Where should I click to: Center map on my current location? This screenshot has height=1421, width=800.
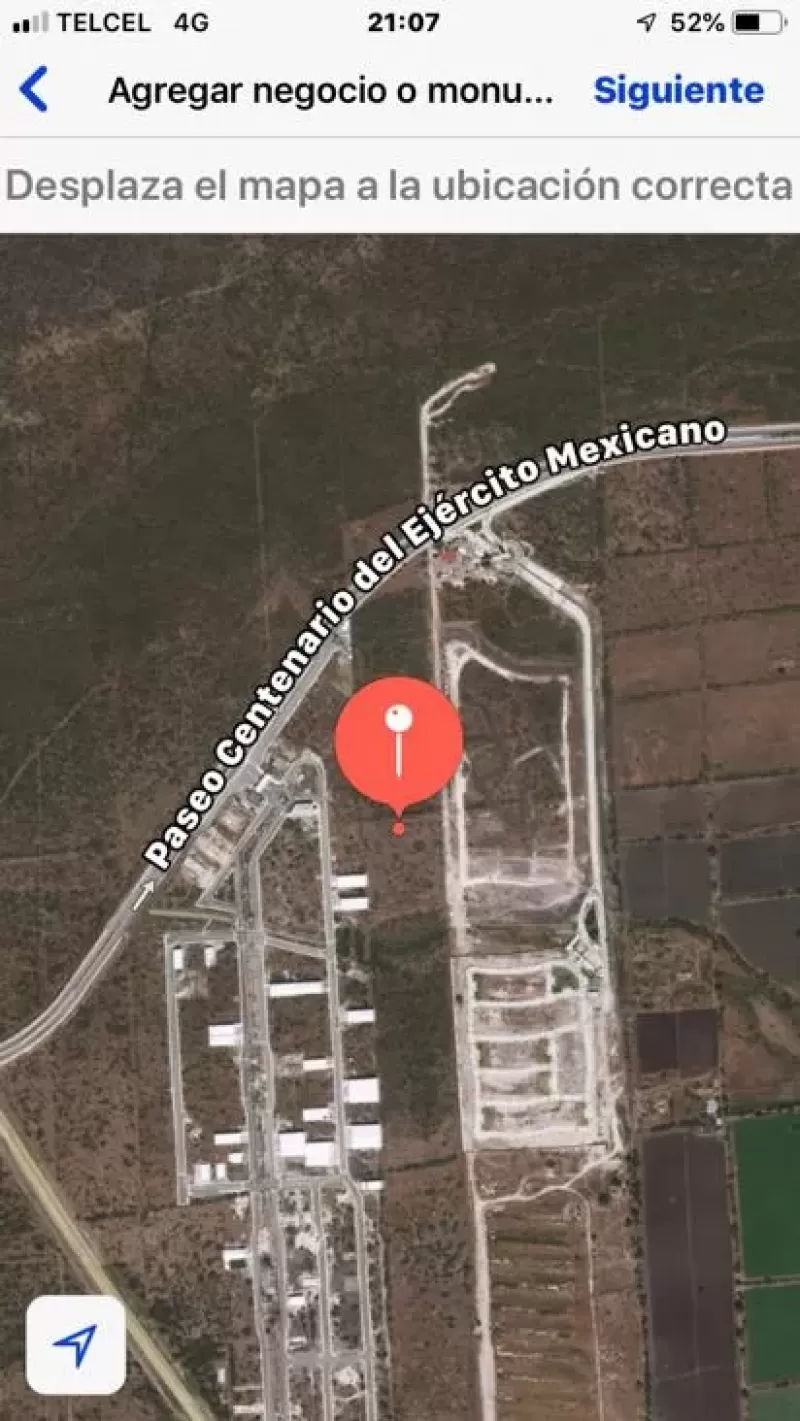pyautogui.click(x=76, y=1345)
